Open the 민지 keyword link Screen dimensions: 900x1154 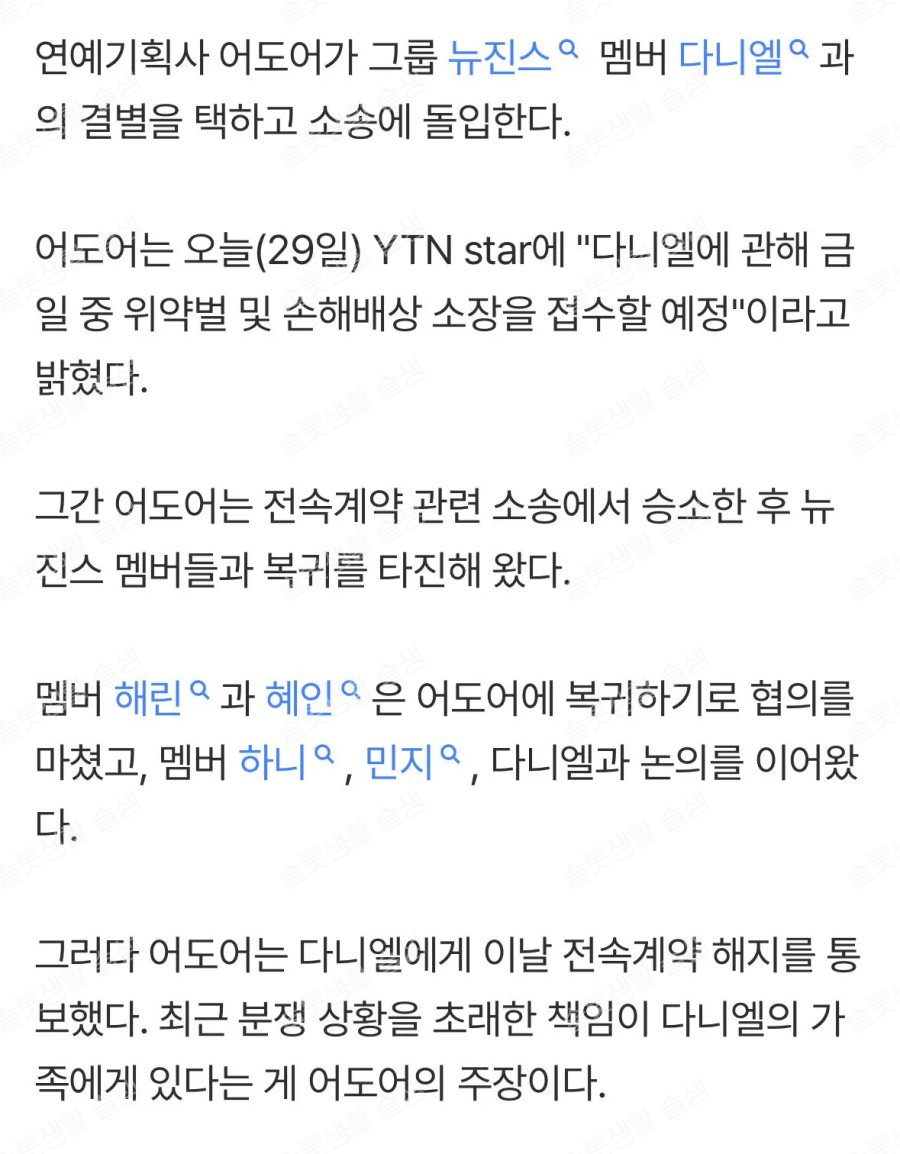(x=398, y=764)
